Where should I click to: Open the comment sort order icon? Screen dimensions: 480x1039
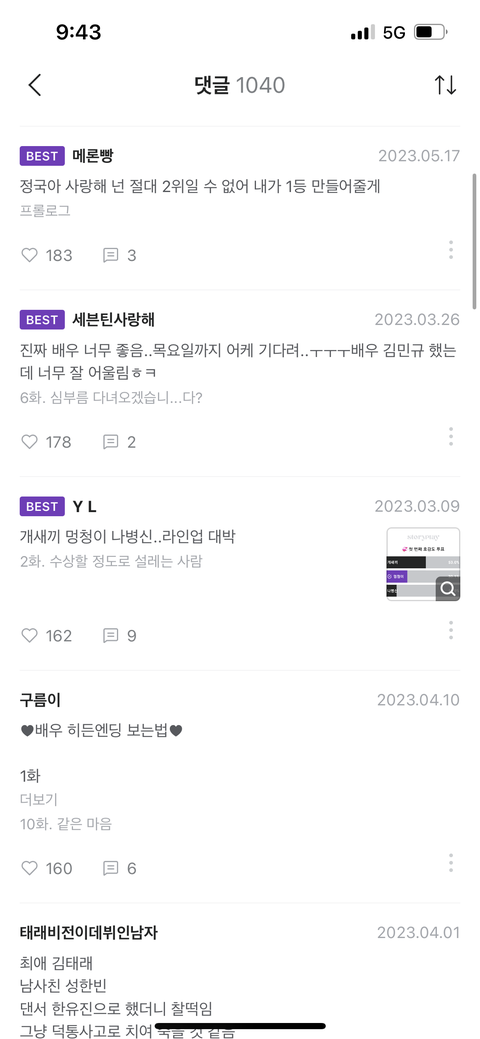[x=445, y=85]
